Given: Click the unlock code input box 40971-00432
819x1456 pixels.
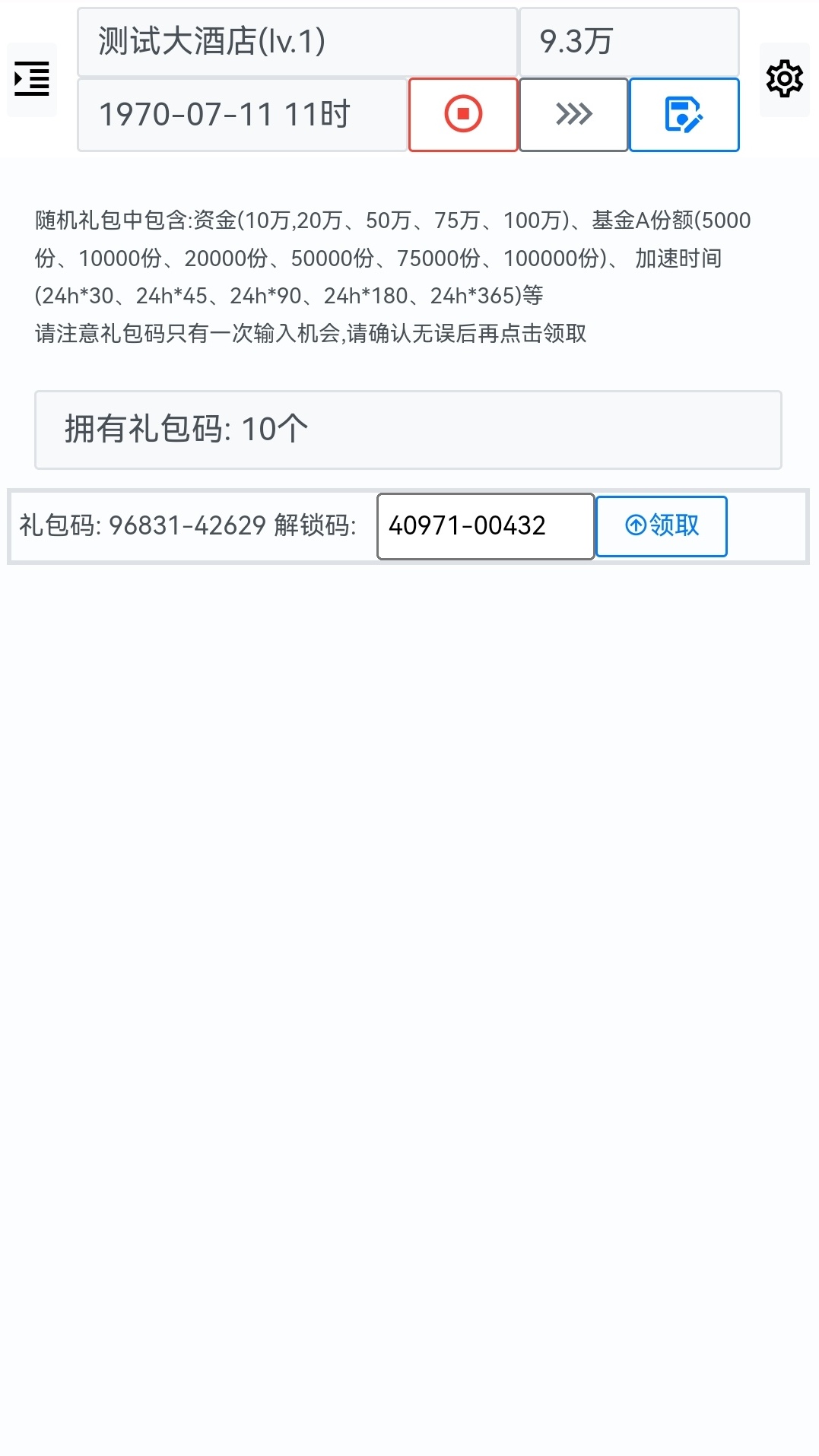Looking at the screenshot, I should pyautogui.click(x=484, y=525).
